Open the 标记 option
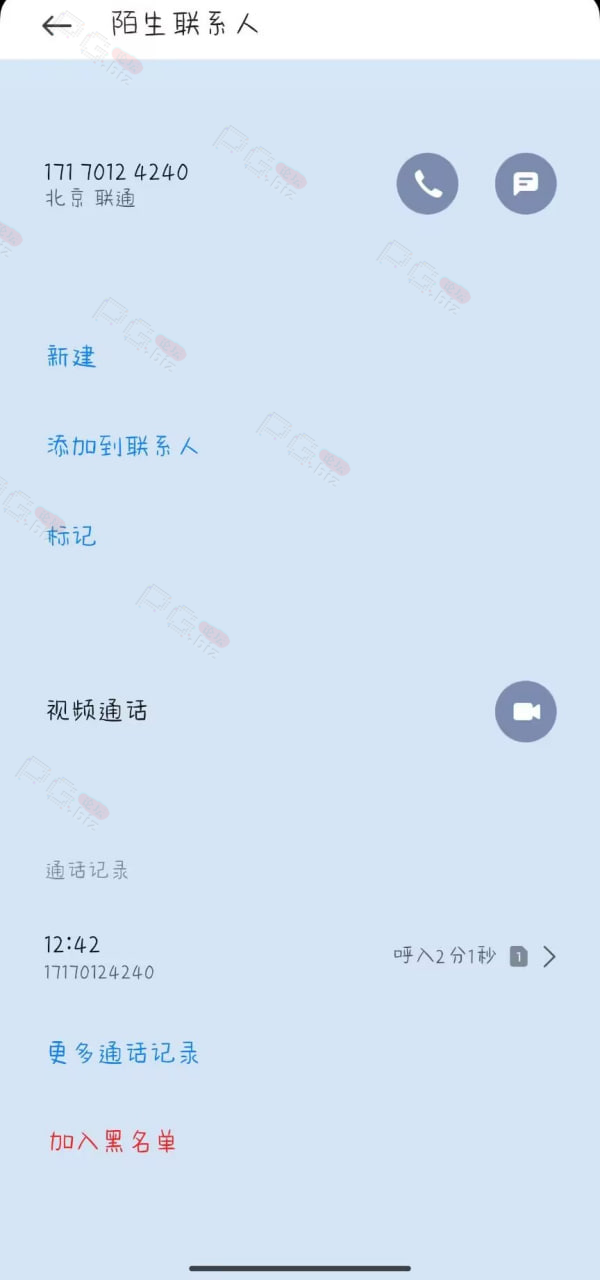This screenshot has height=1280, width=600. (72, 536)
